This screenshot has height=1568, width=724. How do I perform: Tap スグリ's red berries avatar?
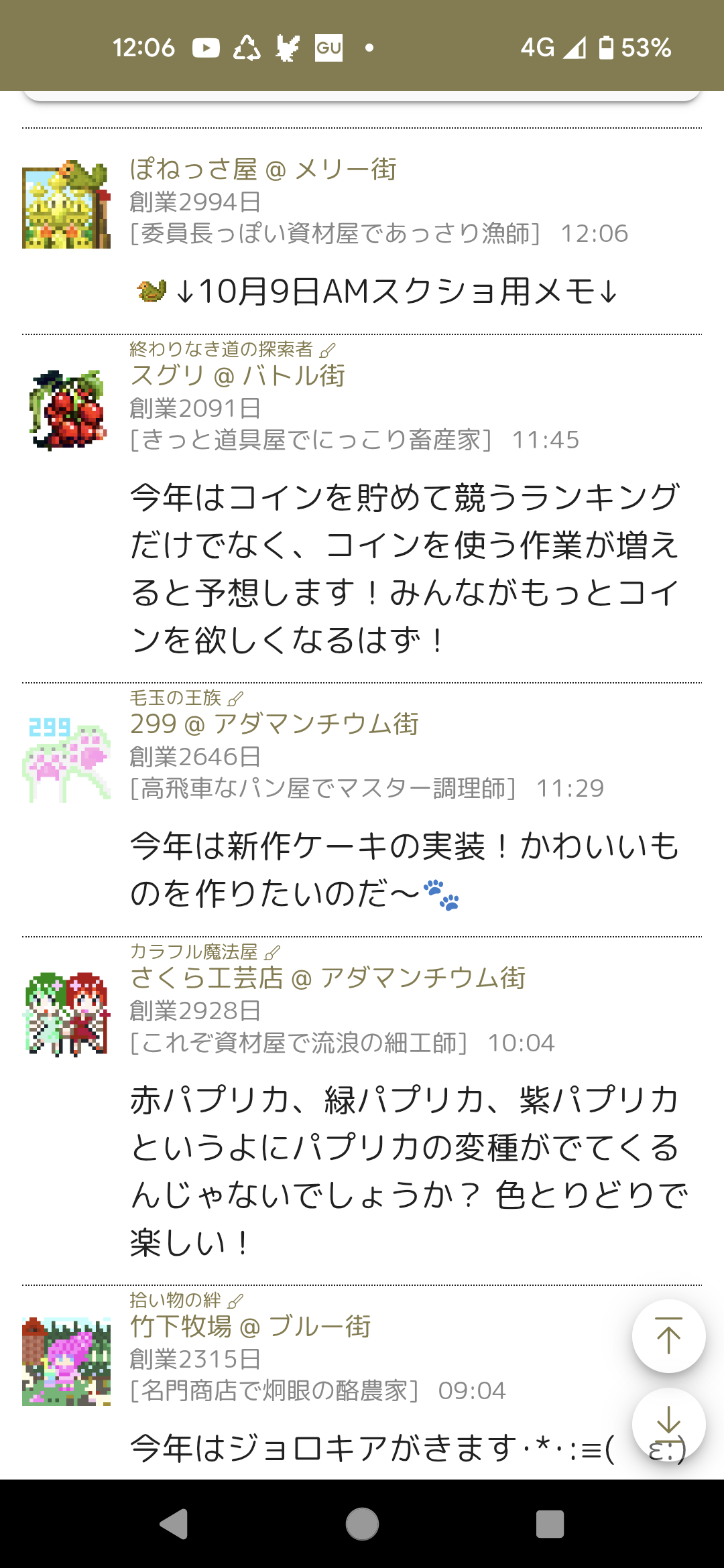[66, 409]
